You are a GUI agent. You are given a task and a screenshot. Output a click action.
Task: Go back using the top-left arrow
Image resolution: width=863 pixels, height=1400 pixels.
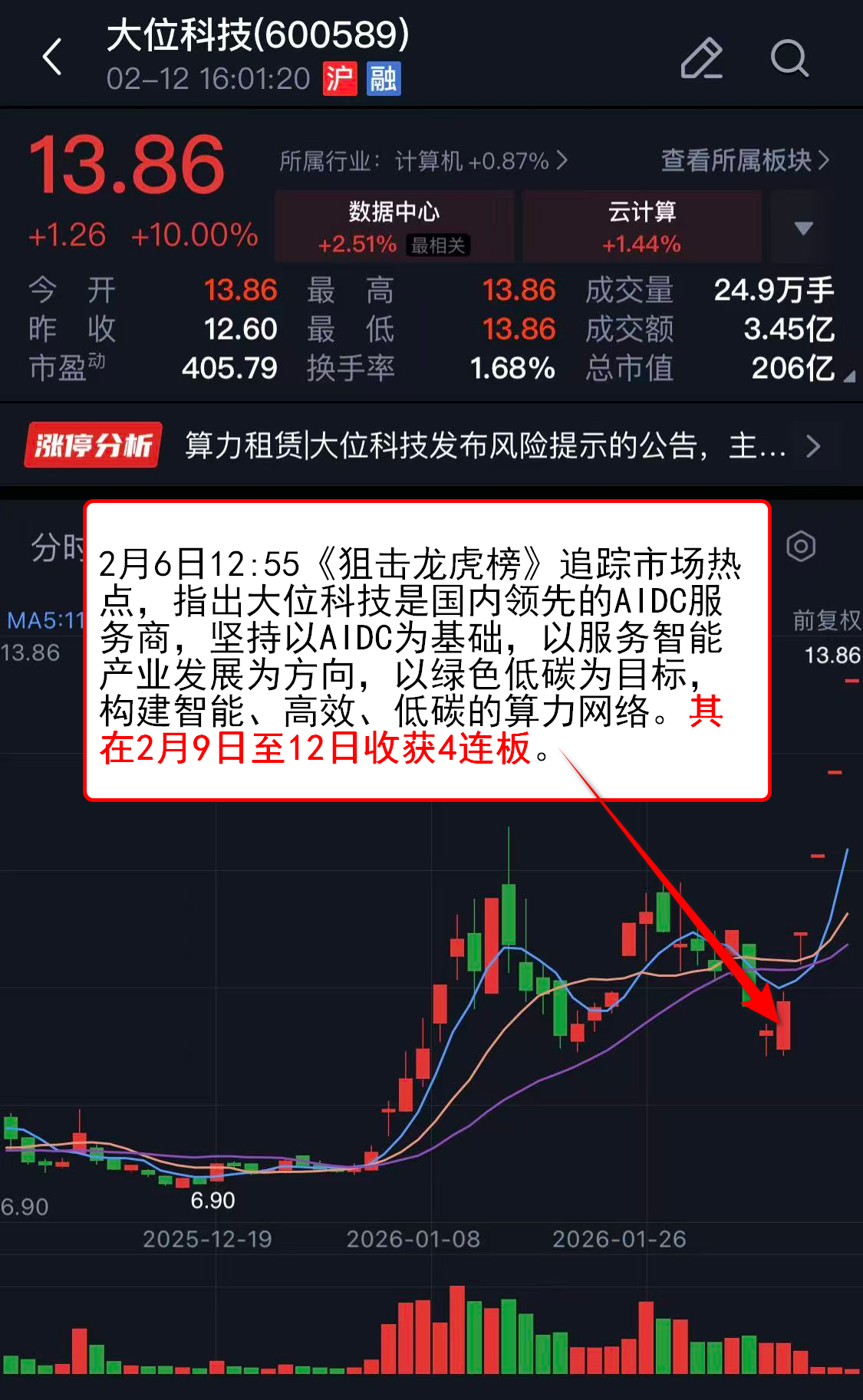point(52,58)
